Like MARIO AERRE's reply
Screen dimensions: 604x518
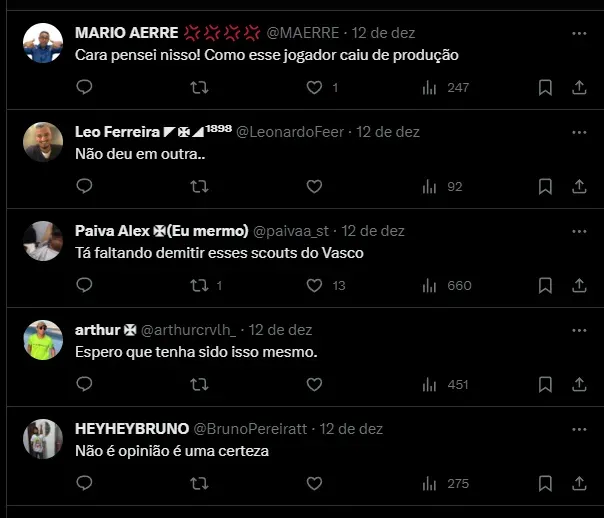click(x=314, y=88)
